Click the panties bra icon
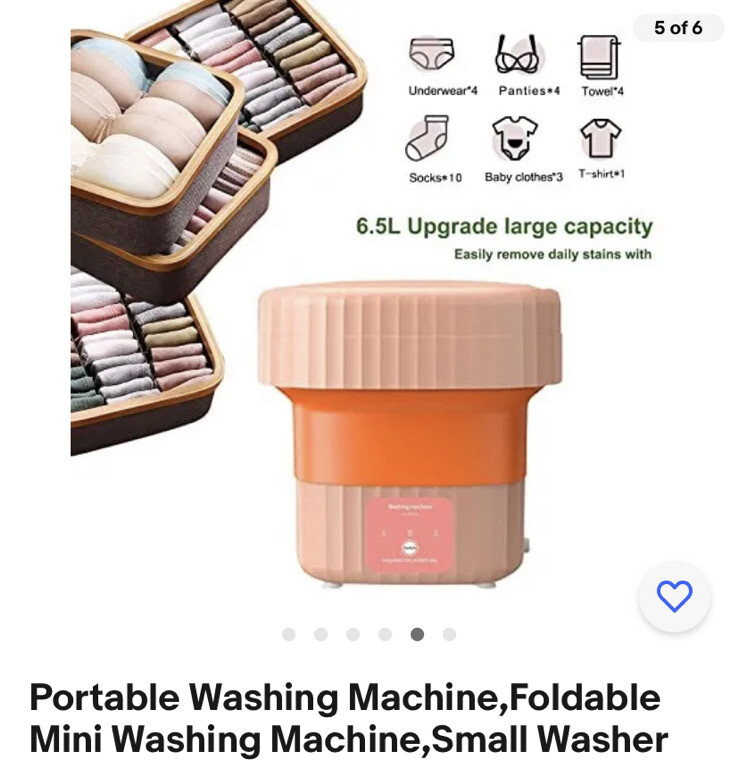Image resolution: width=736 pixels, height=765 pixels. pos(516,55)
